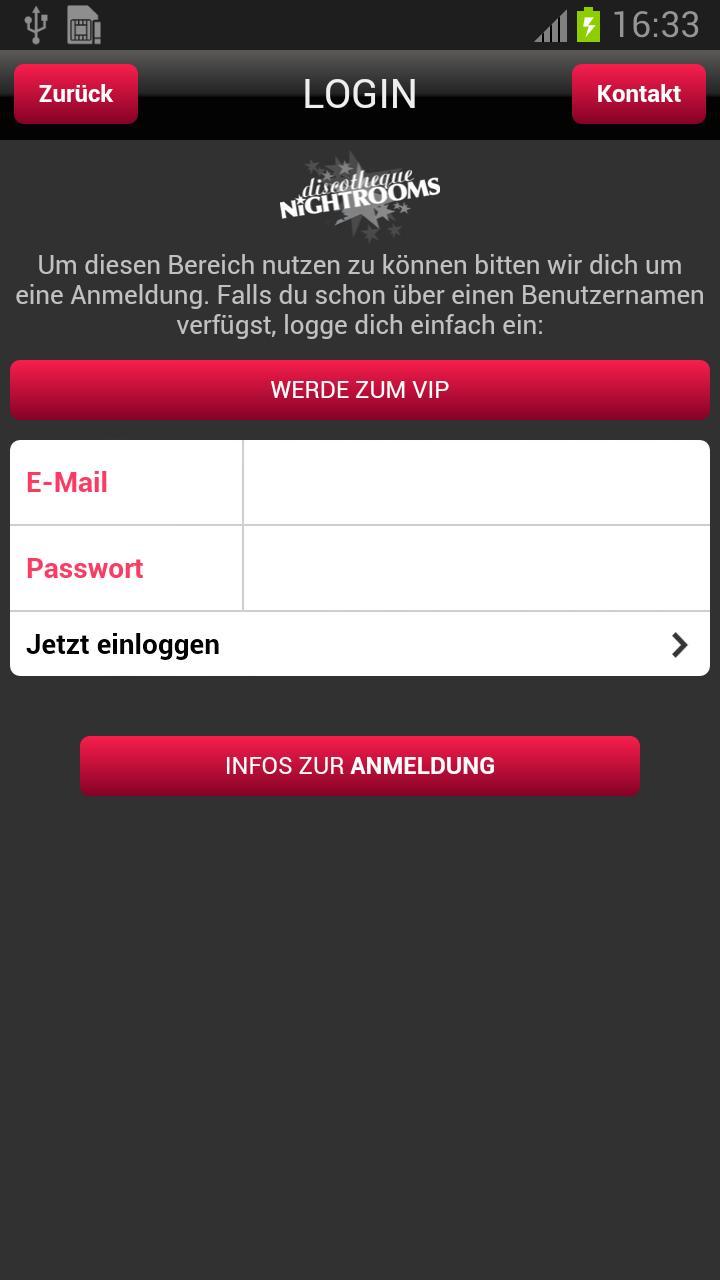Focus the E-Mail input field

tap(476, 483)
